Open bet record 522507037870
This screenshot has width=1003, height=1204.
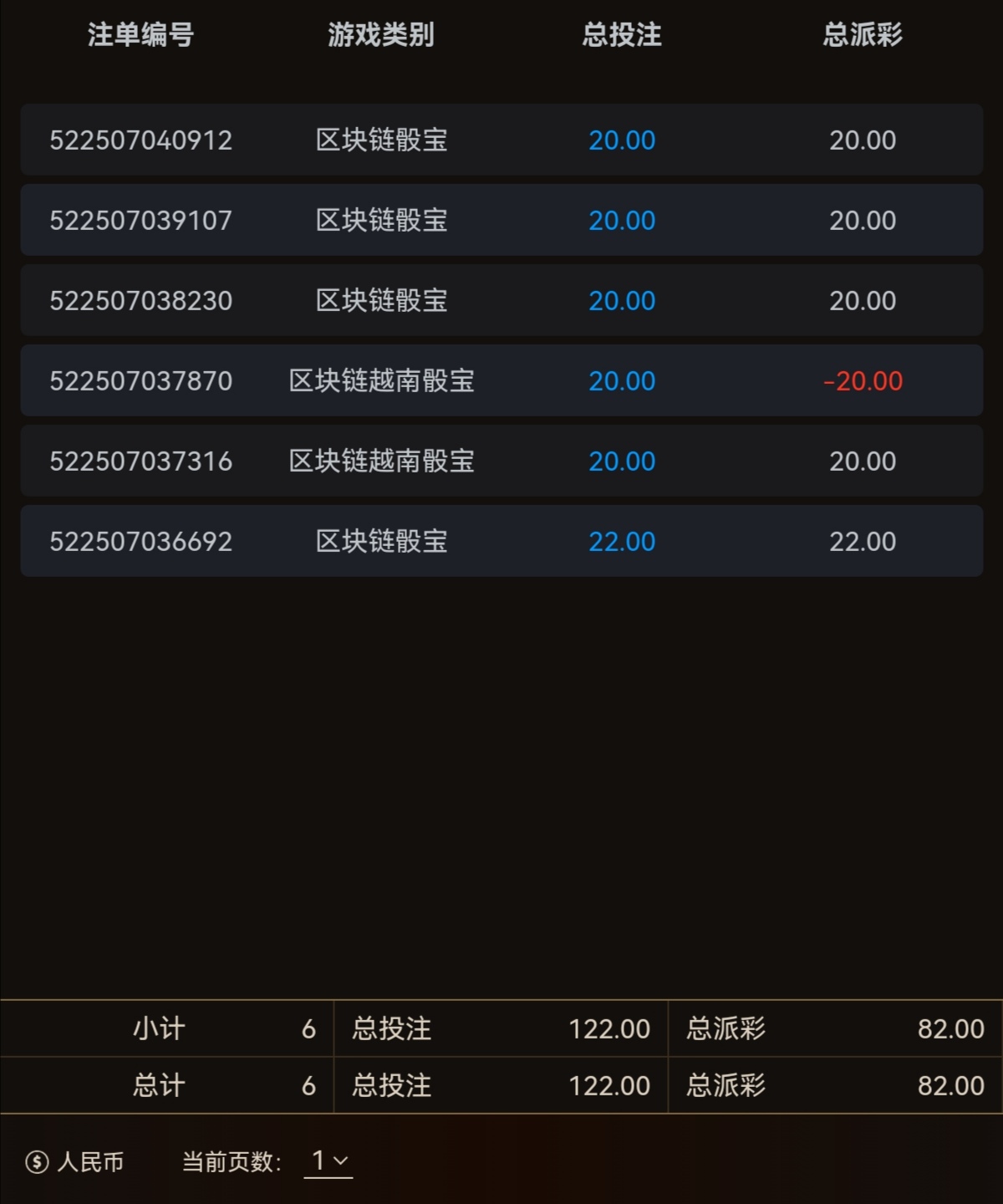pyautogui.click(x=140, y=381)
